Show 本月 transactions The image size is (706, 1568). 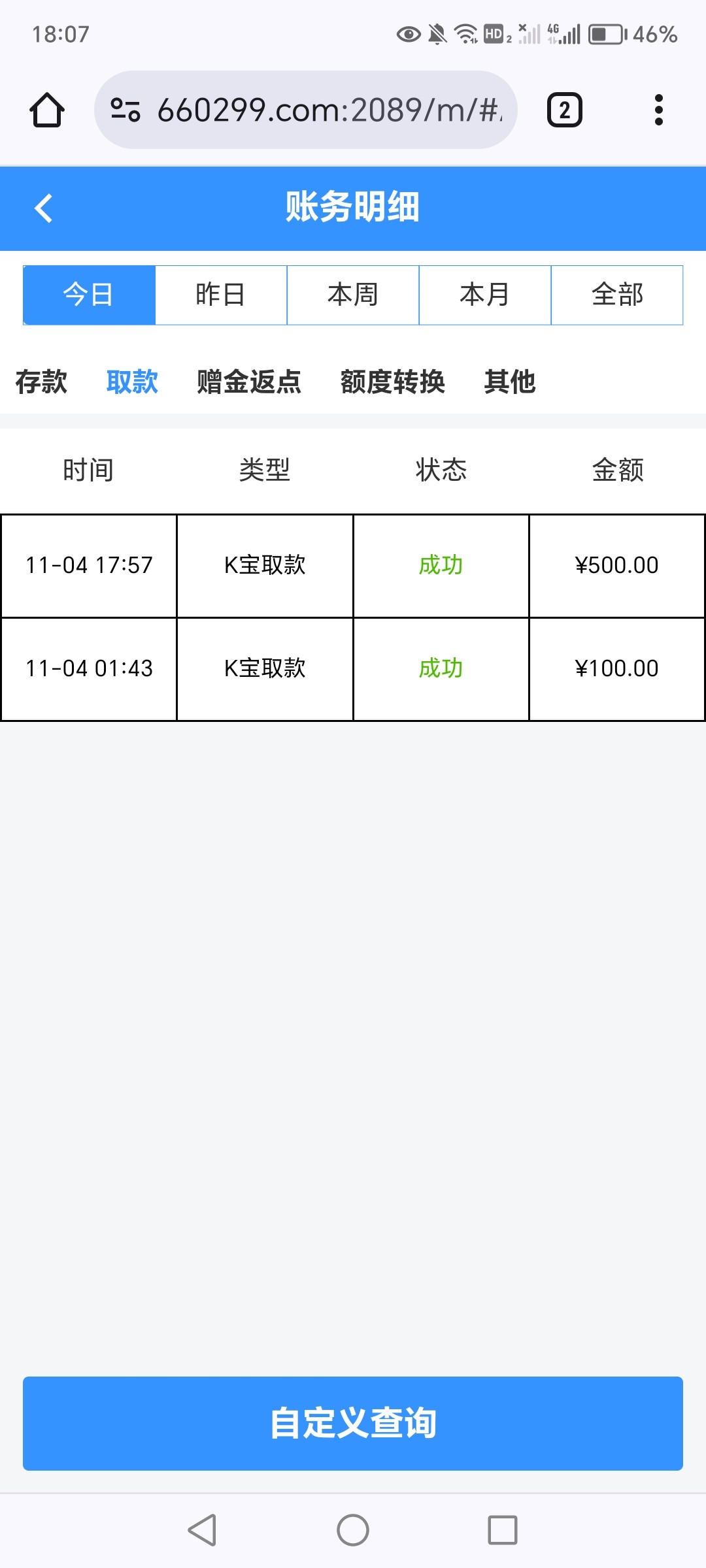click(485, 295)
